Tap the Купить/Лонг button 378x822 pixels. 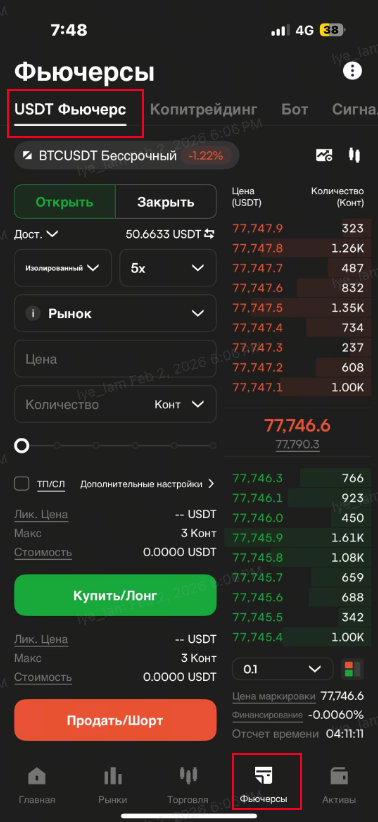coord(115,594)
